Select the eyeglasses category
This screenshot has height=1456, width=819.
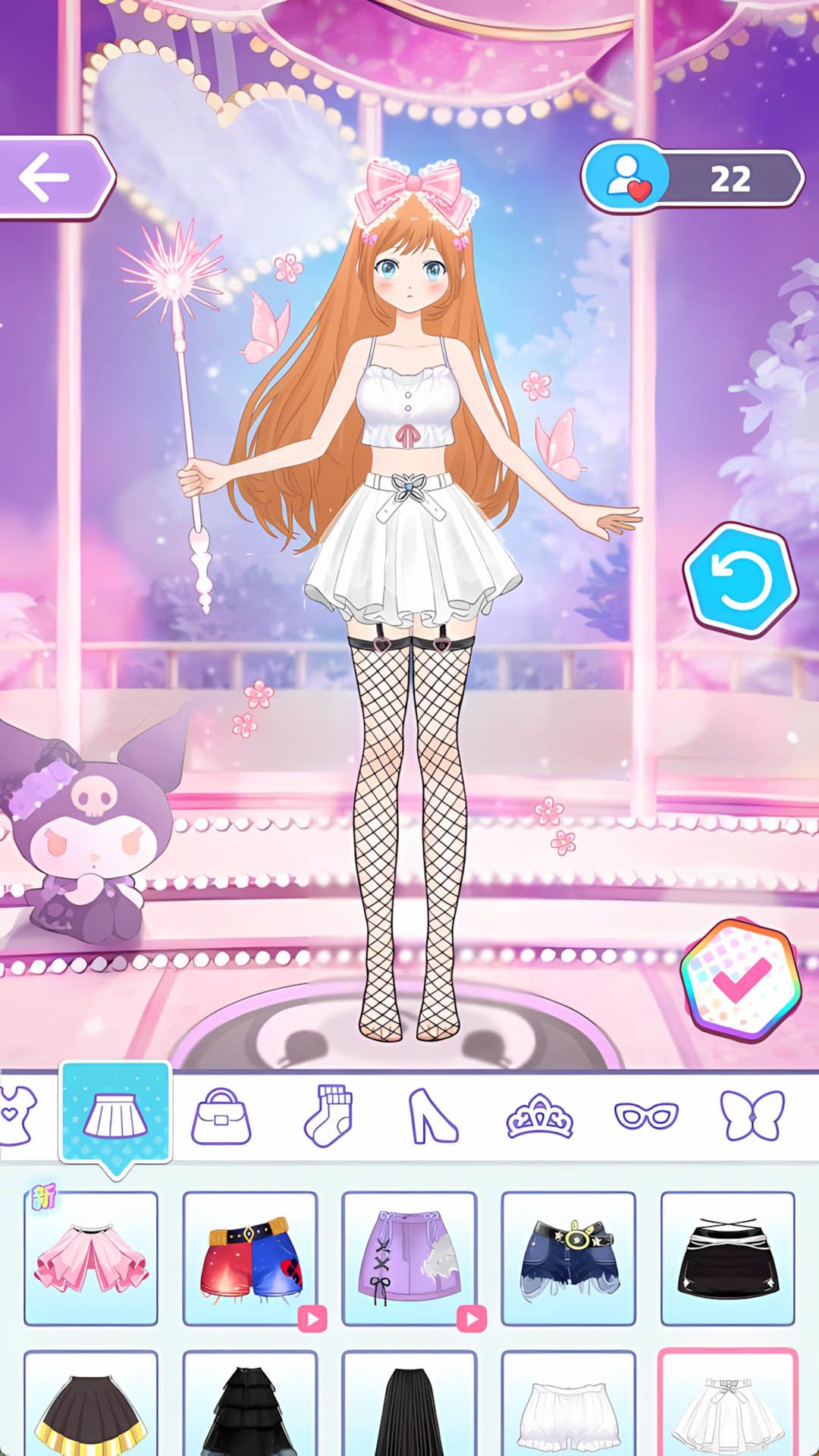[x=645, y=1116]
